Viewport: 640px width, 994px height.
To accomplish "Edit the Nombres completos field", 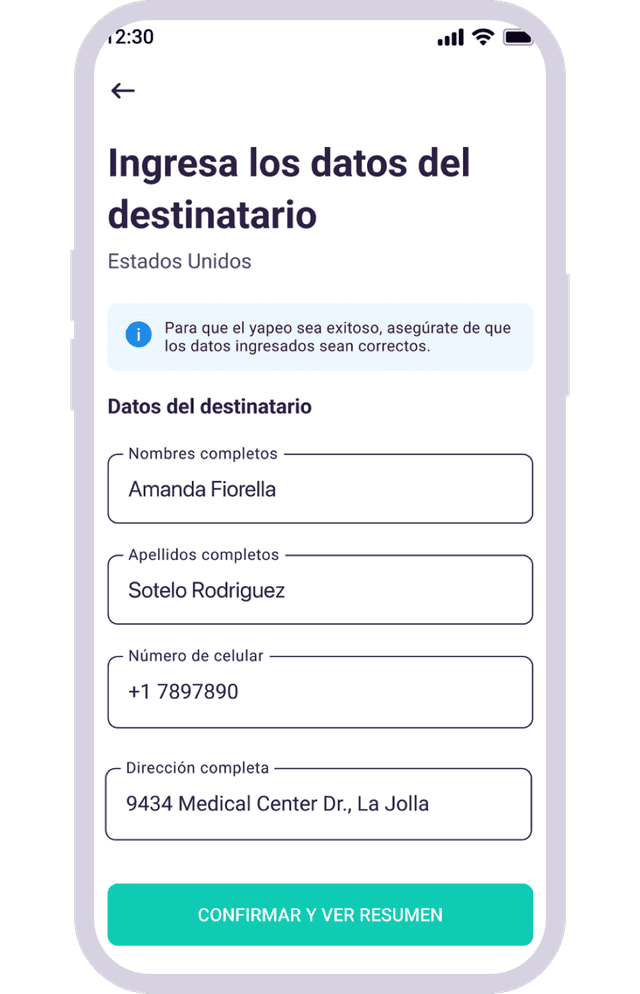I will pos(320,489).
